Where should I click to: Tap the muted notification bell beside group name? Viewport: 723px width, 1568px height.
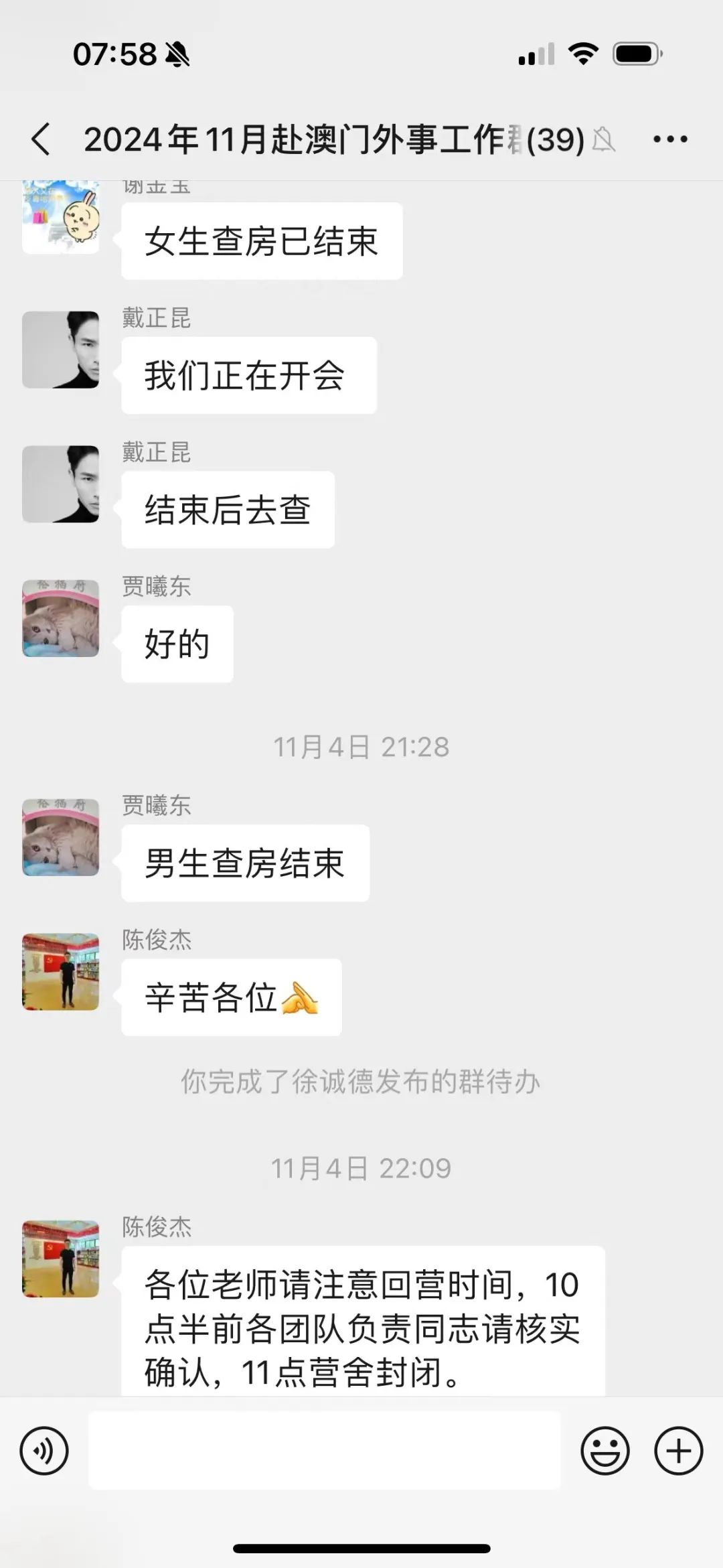click(606, 139)
